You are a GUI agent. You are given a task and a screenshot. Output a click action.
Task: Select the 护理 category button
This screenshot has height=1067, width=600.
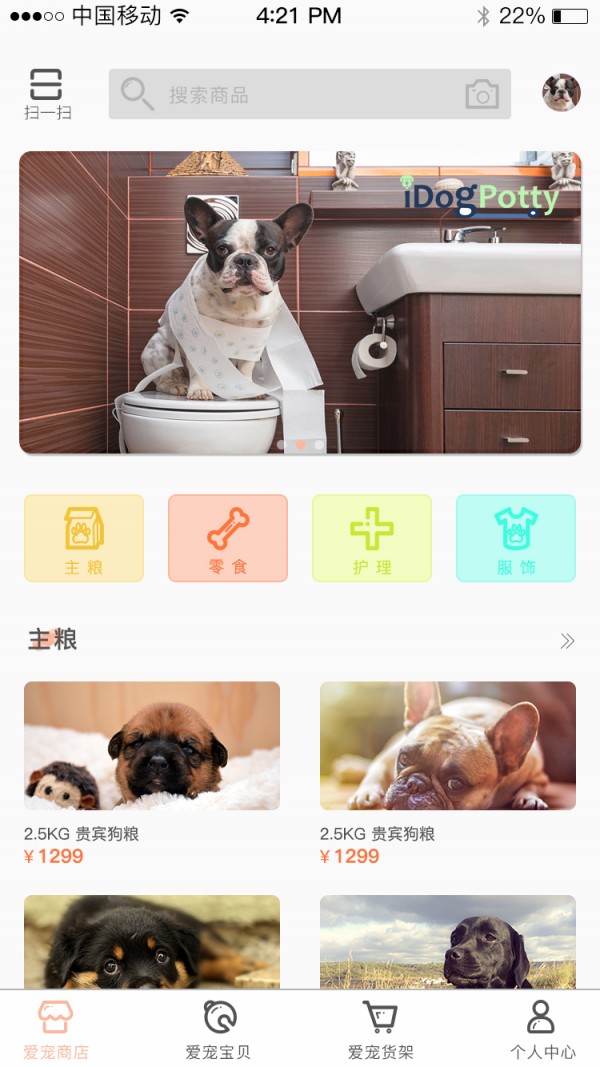372,538
